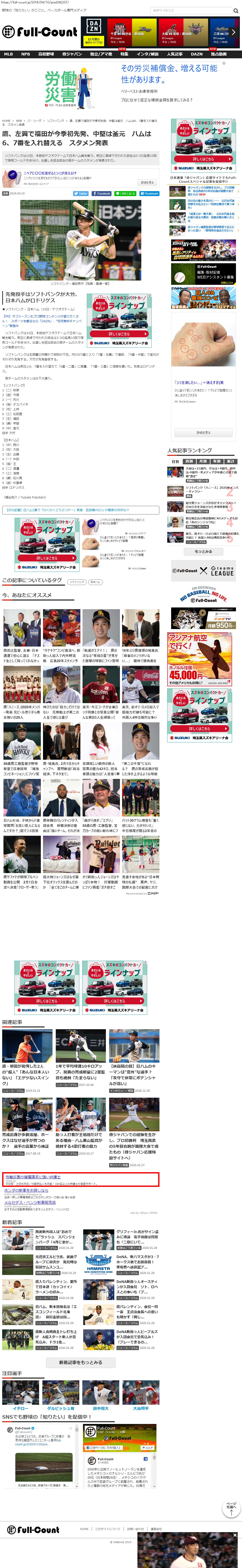Share the article on Twitter

pyautogui.click(x=81, y=193)
